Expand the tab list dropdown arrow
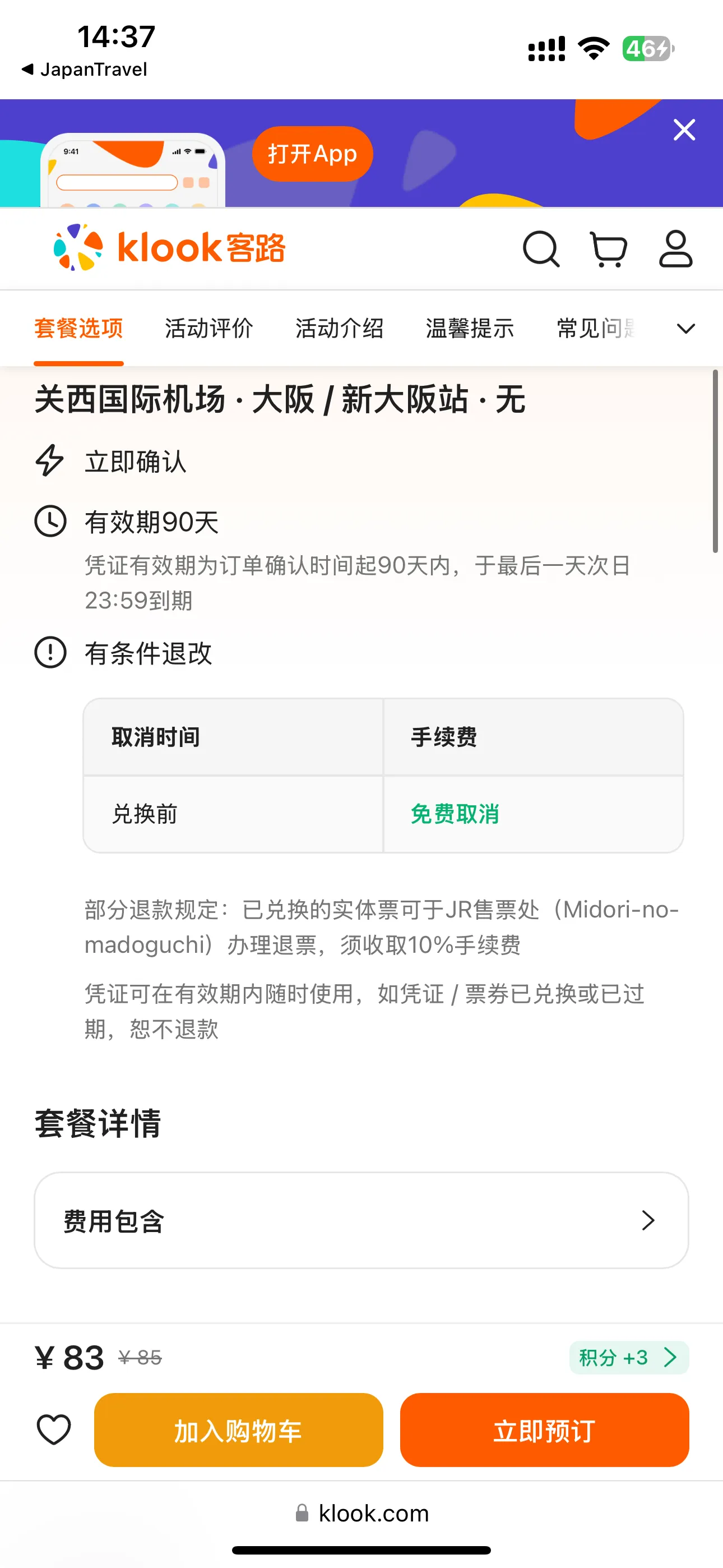Image resolution: width=723 pixels, height=1568 pixels. click(686, 329)
